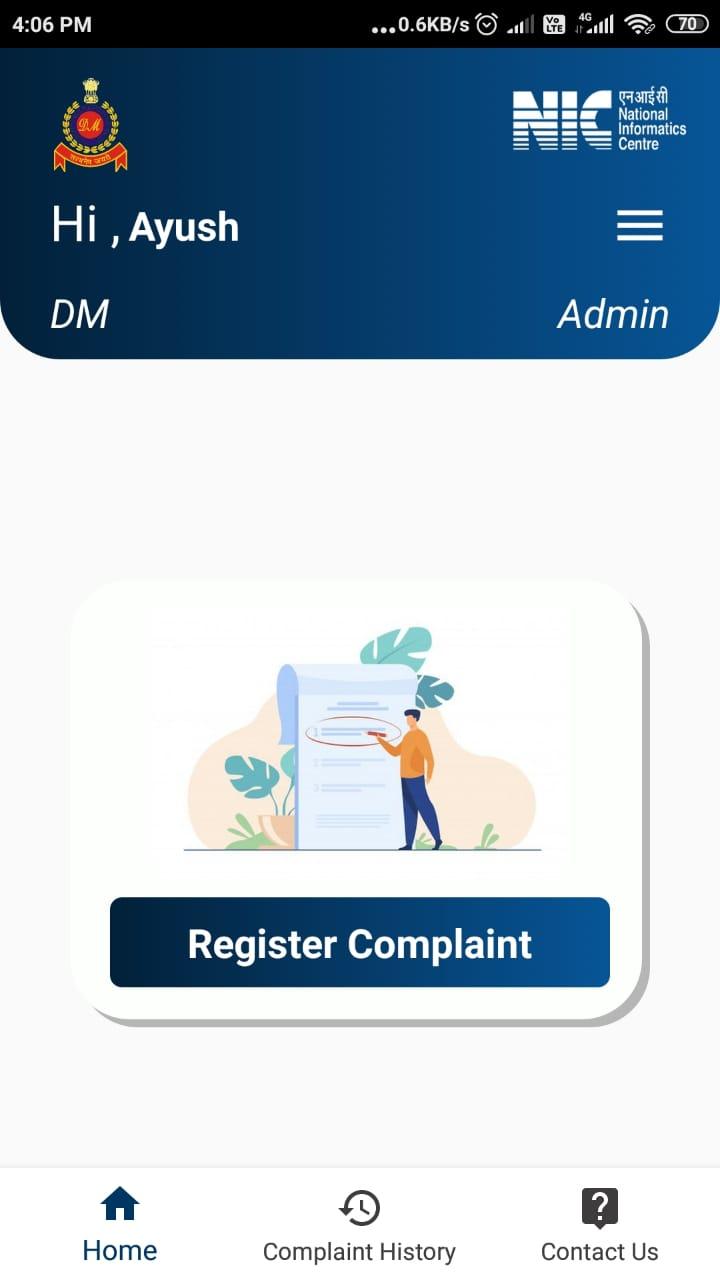The width and height of the screenshot is (720, 1280).
Task: Switch to the Home tab
Action: point(120,1225)
